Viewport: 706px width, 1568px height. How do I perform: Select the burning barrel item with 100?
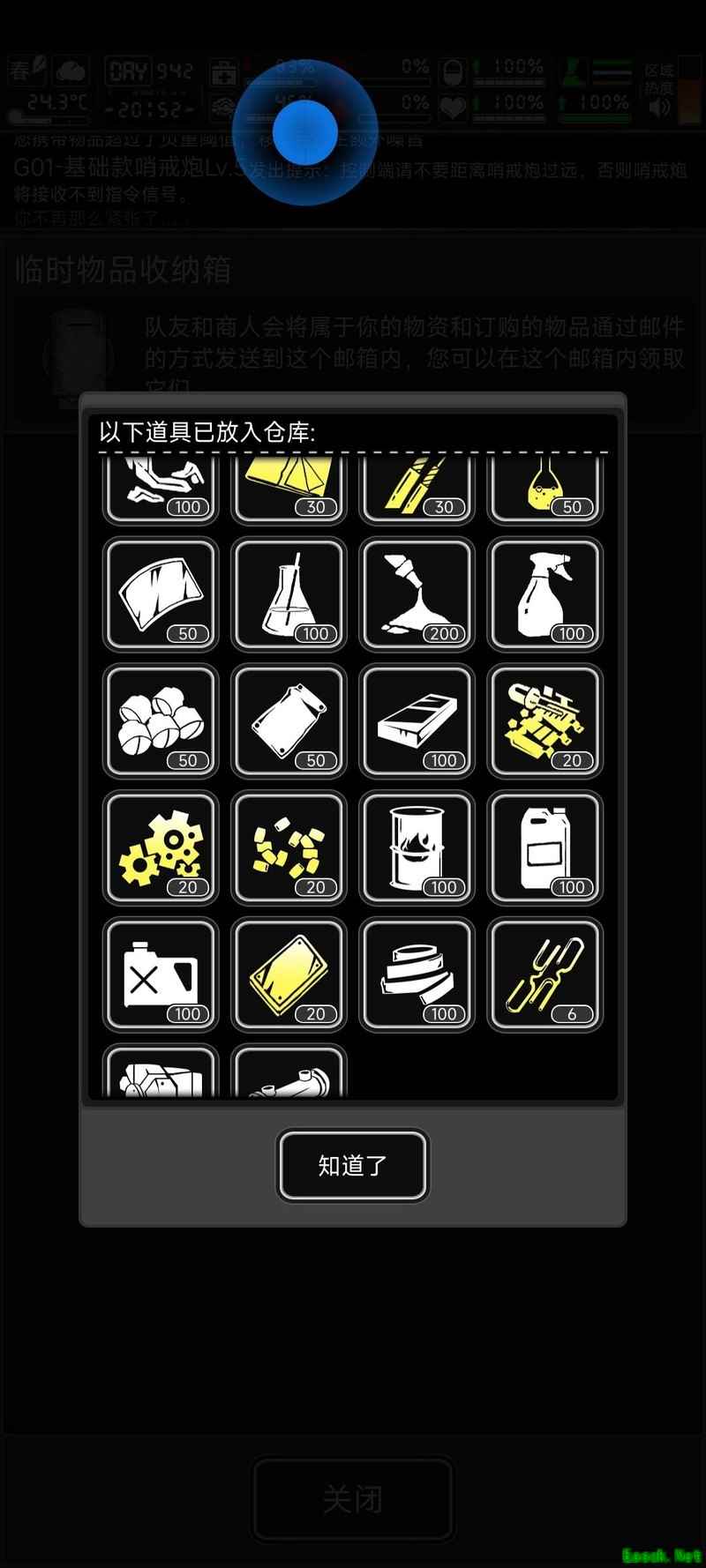tap(417, 848)
